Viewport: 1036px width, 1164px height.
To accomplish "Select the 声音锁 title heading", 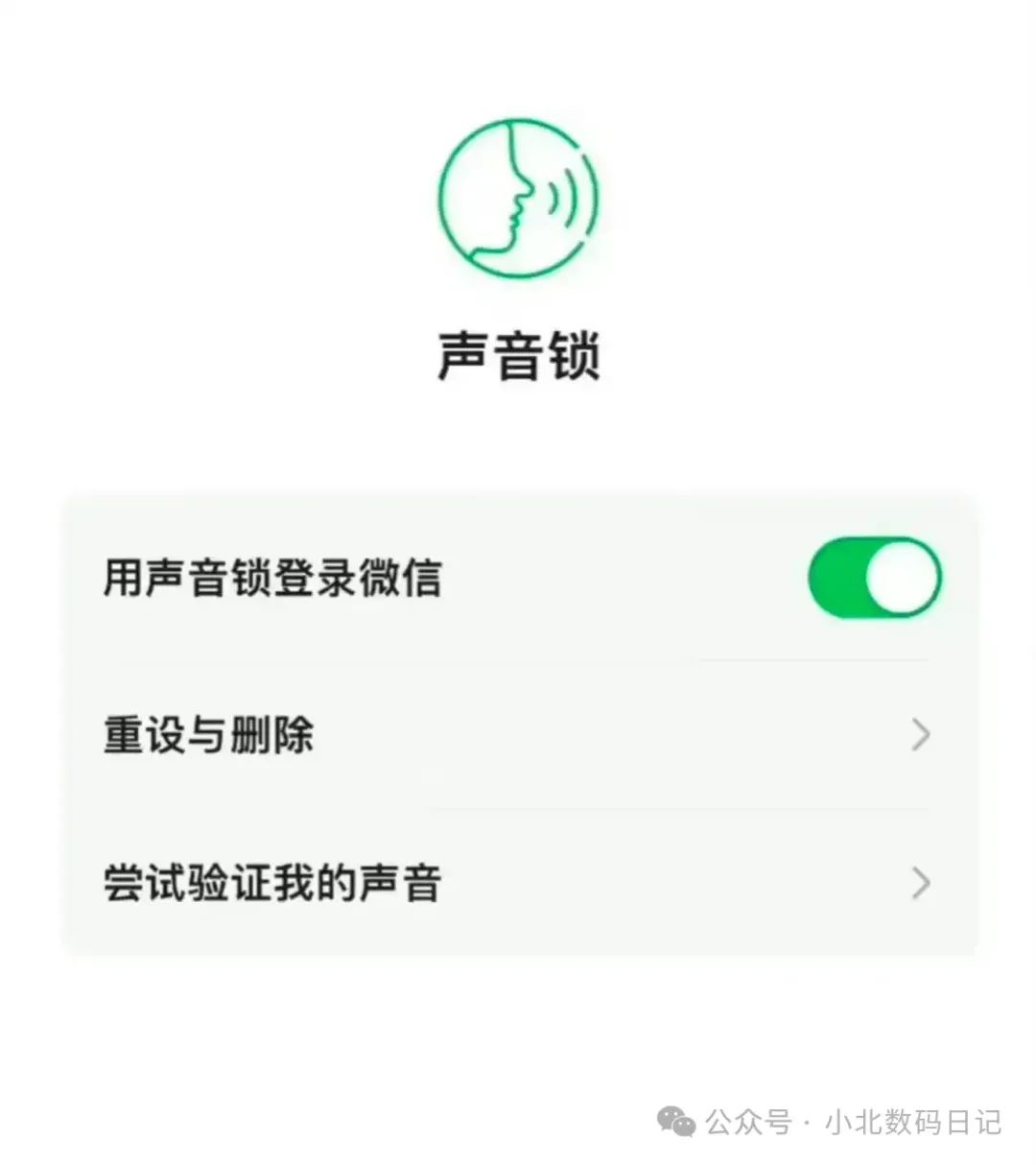I will tap(518, 353).
